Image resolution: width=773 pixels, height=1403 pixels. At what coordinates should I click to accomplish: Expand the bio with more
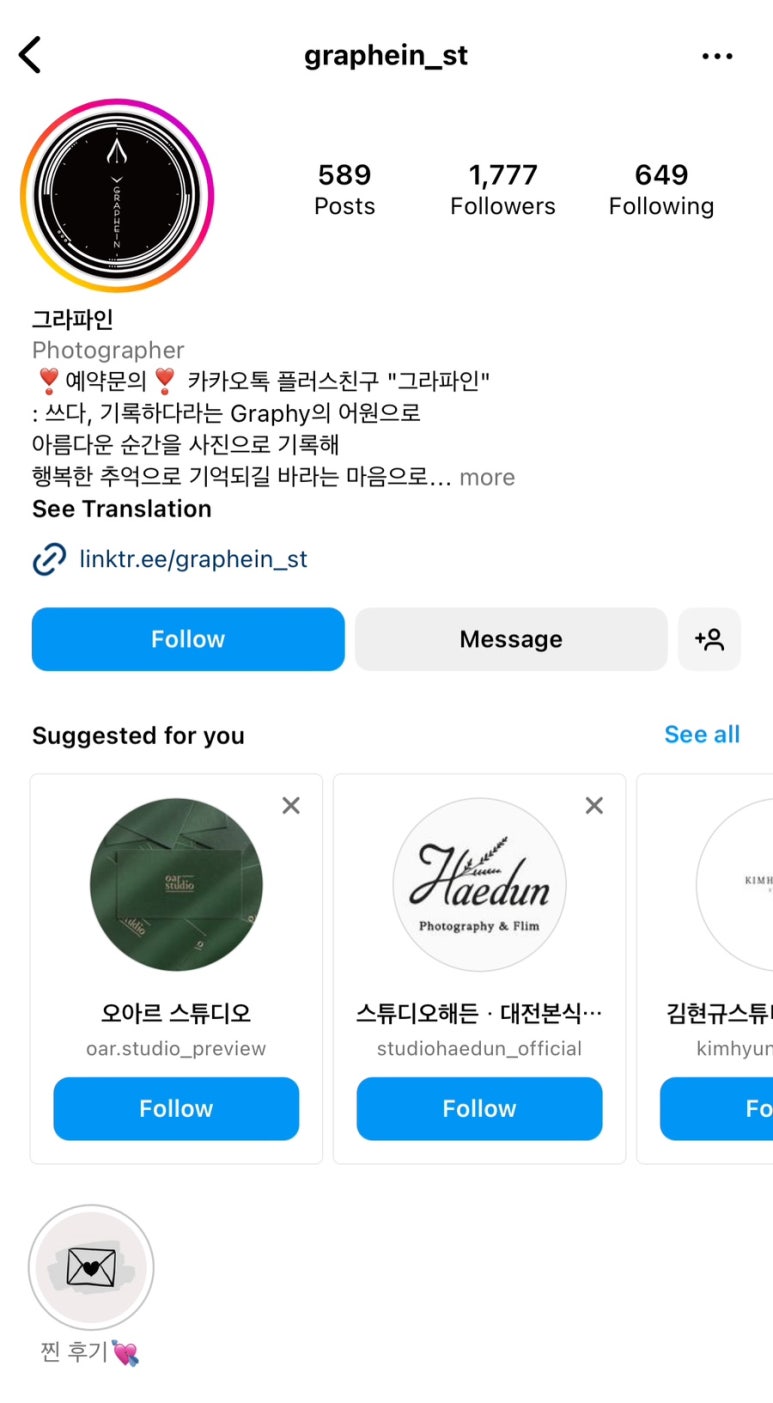(x=487, y=477)
